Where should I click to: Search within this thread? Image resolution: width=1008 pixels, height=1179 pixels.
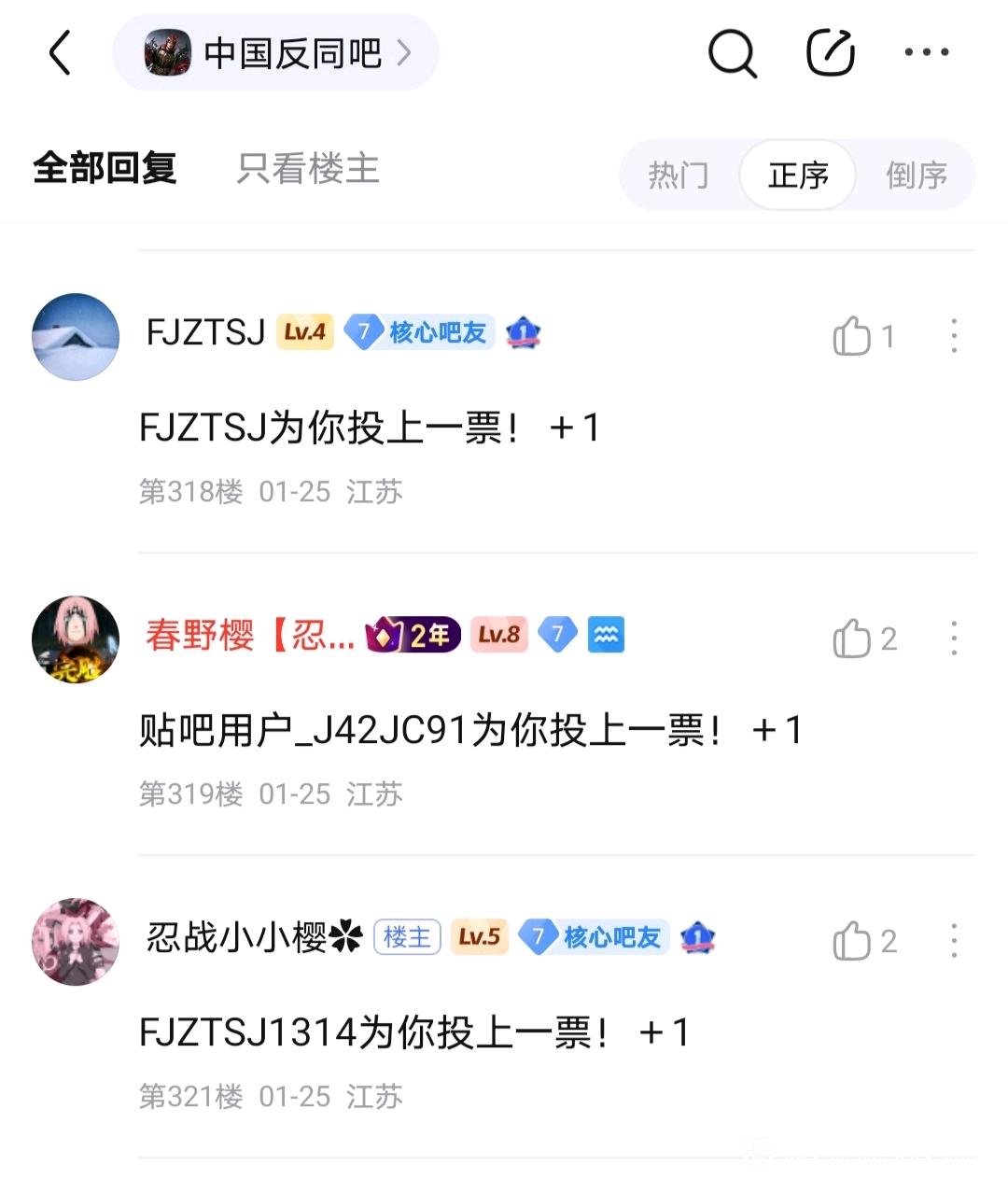732,52
